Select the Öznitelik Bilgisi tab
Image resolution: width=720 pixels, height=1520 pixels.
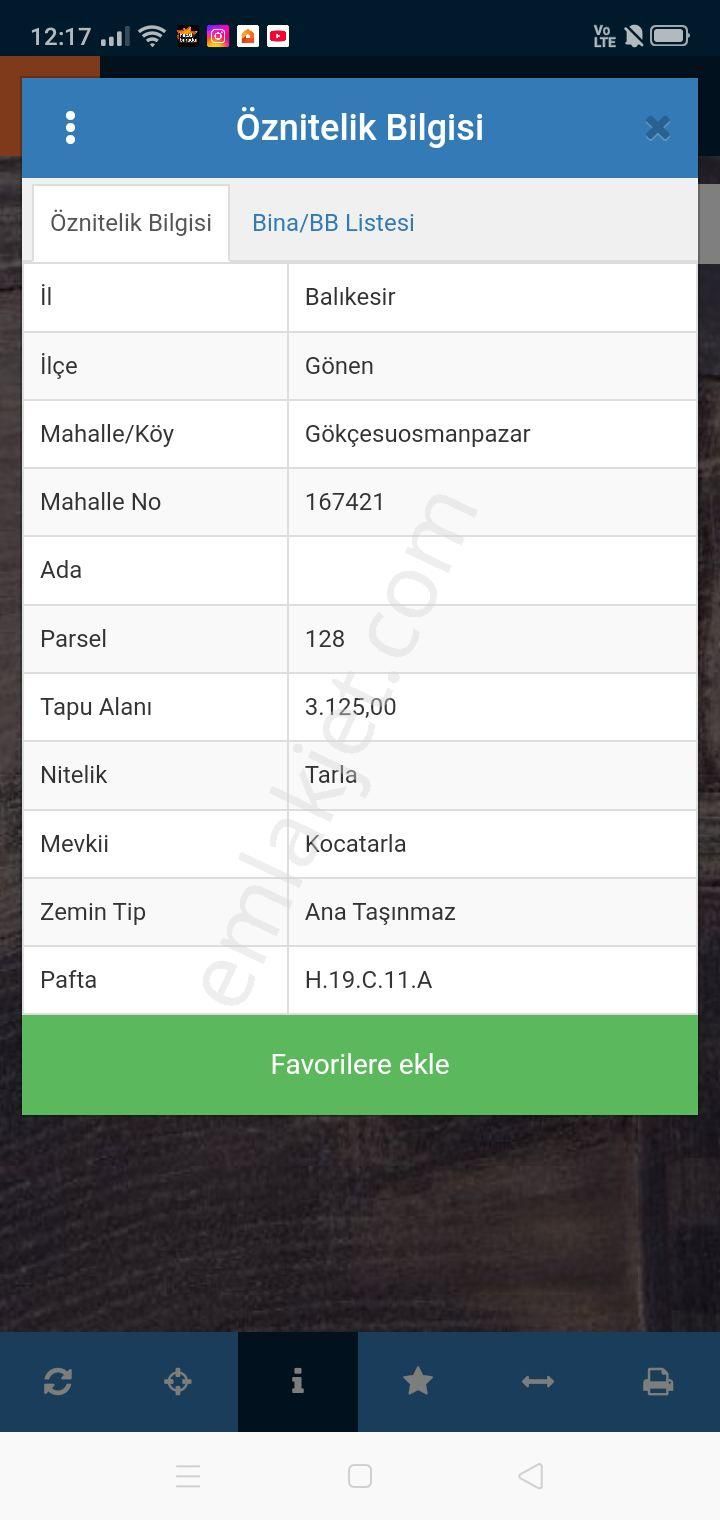pyautogui.click(x=131, y=223)
